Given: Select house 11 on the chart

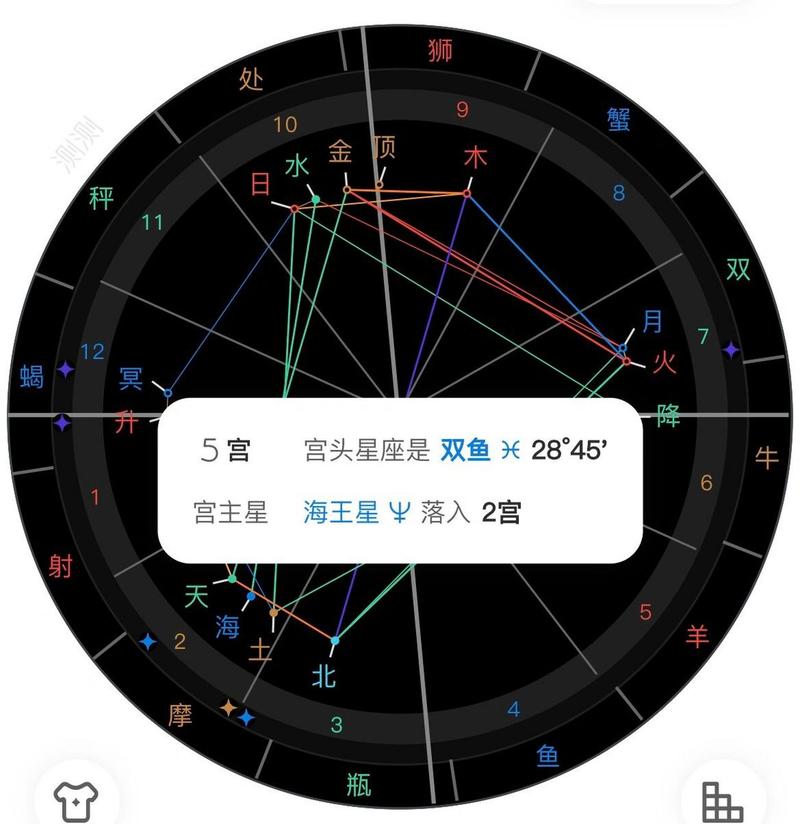Looking at the screenshot, I should (x=152, y=222).
